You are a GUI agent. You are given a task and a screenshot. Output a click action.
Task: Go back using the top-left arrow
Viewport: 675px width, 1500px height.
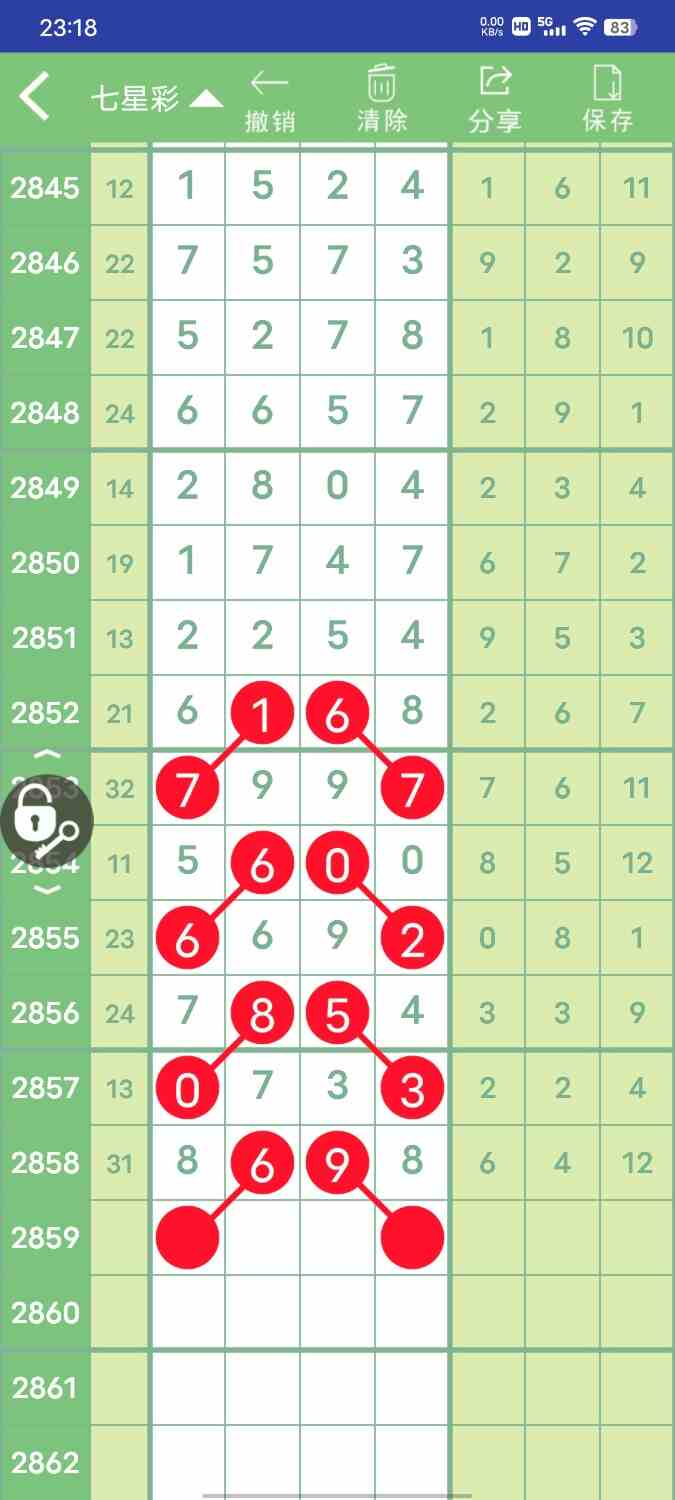tap(34, 97)
